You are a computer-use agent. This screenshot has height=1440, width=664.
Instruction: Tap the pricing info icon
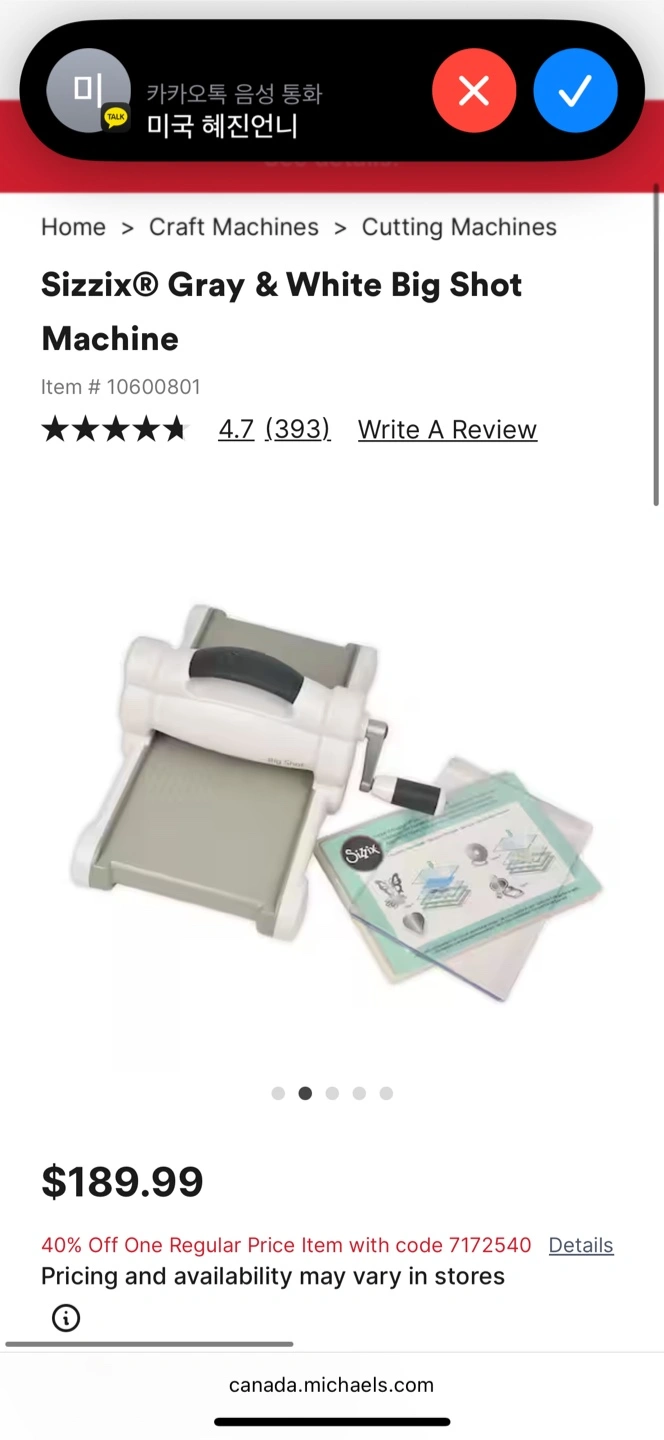(66, 1318)
